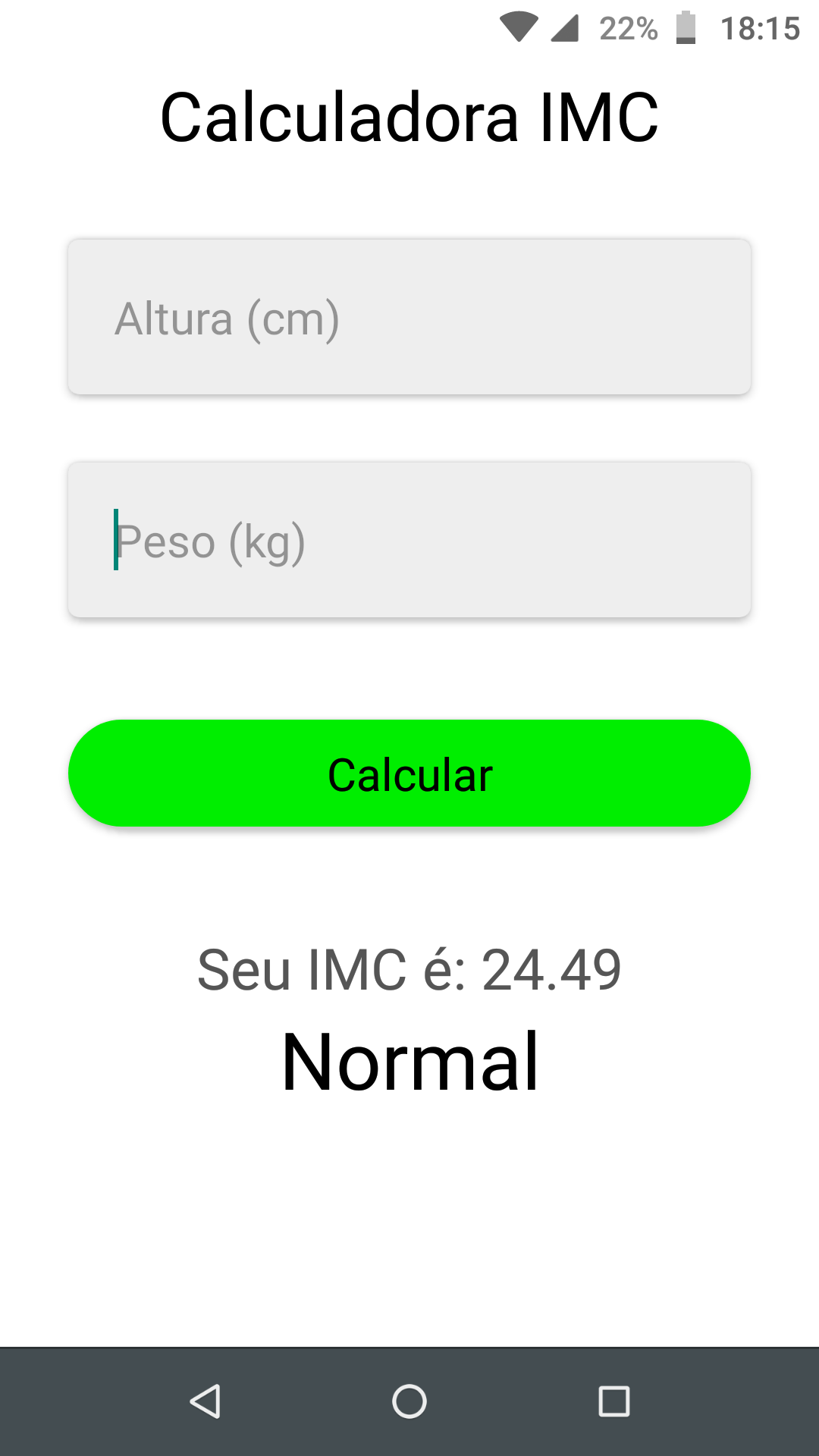This screenshot has width=819, height=1456.
Task: Focus the Altura (cm) height field
Action: [409, 317]
